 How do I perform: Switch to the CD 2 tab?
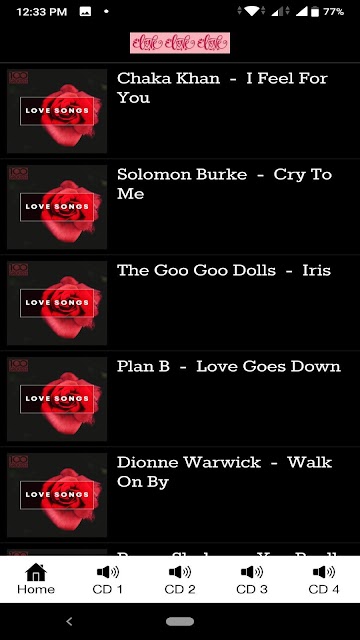coord(180,579)
